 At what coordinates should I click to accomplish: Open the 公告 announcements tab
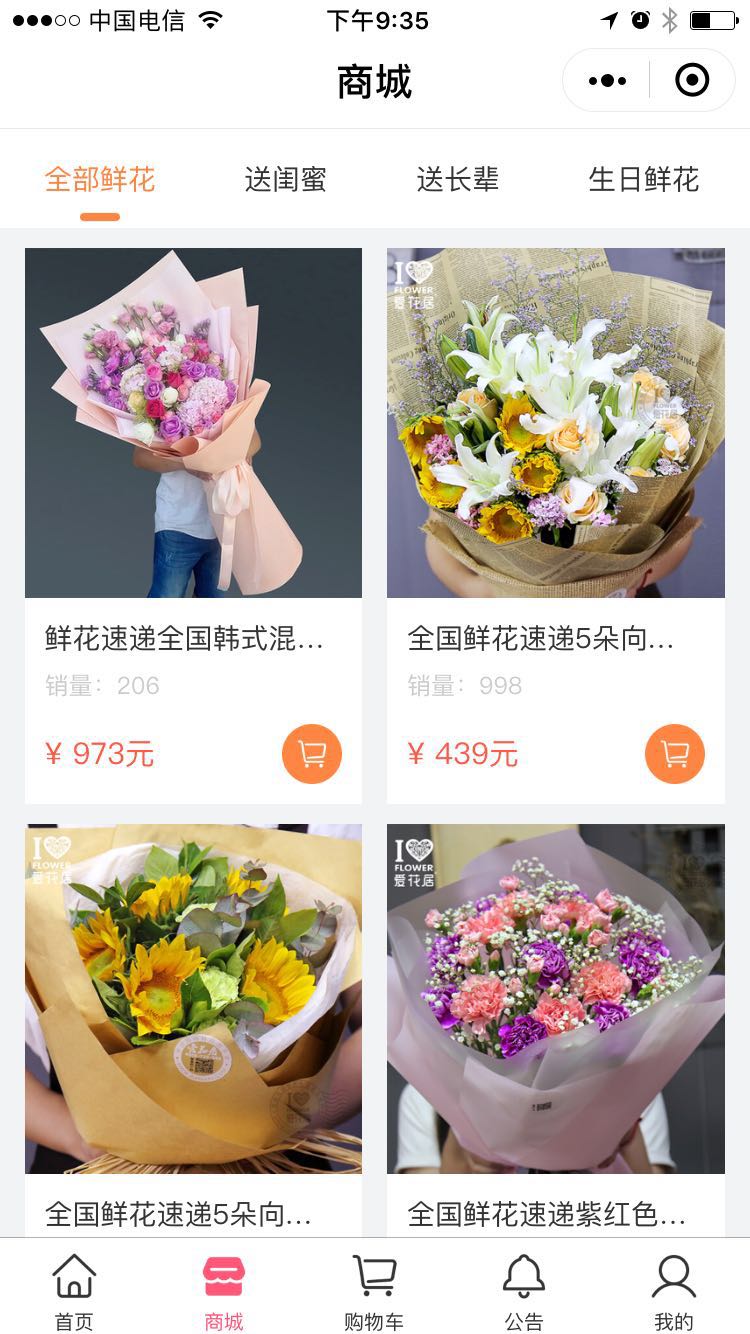[524, 1290]
